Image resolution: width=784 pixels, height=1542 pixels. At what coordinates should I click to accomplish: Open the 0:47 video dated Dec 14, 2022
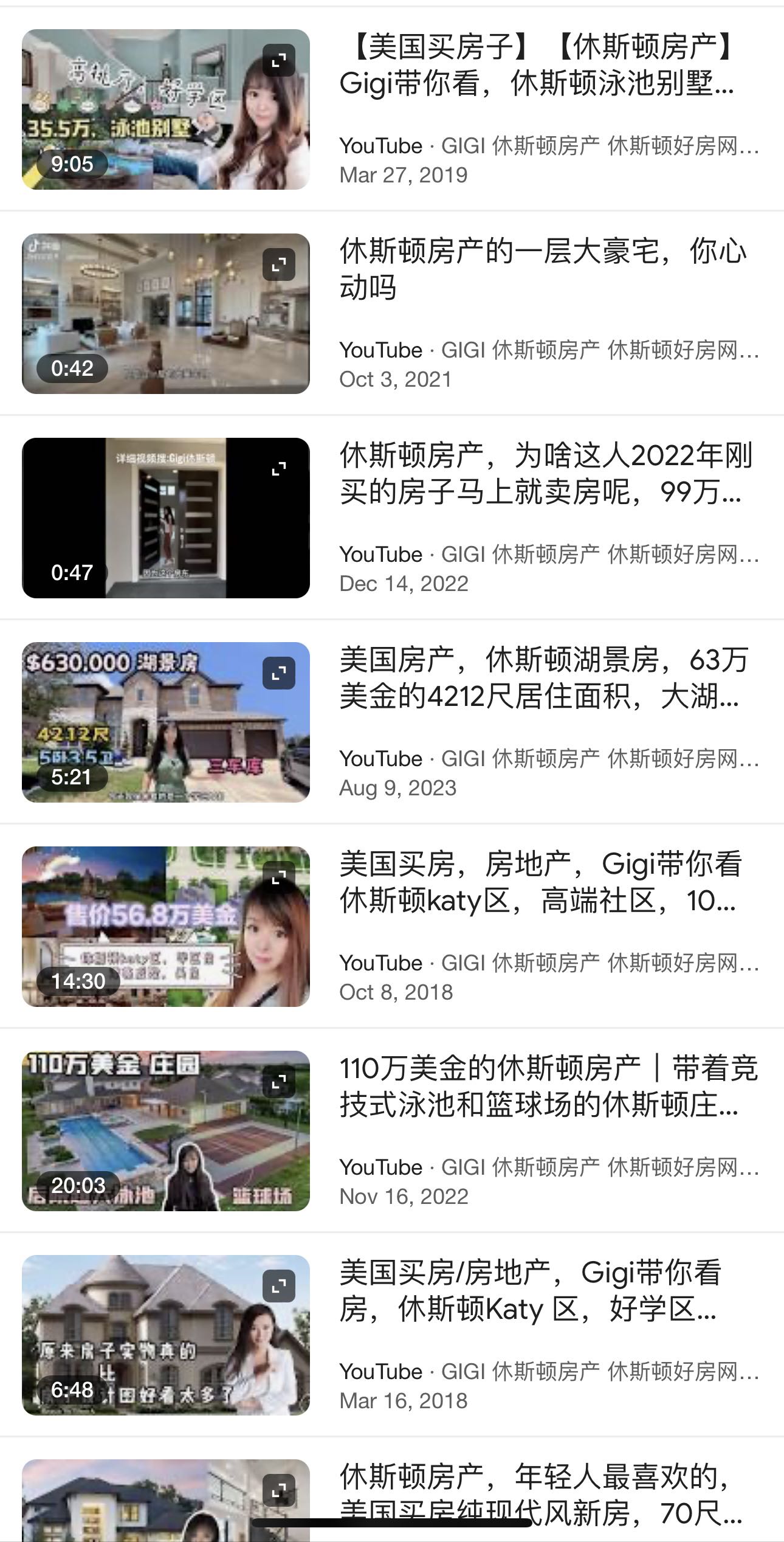[x=545, y=474]
